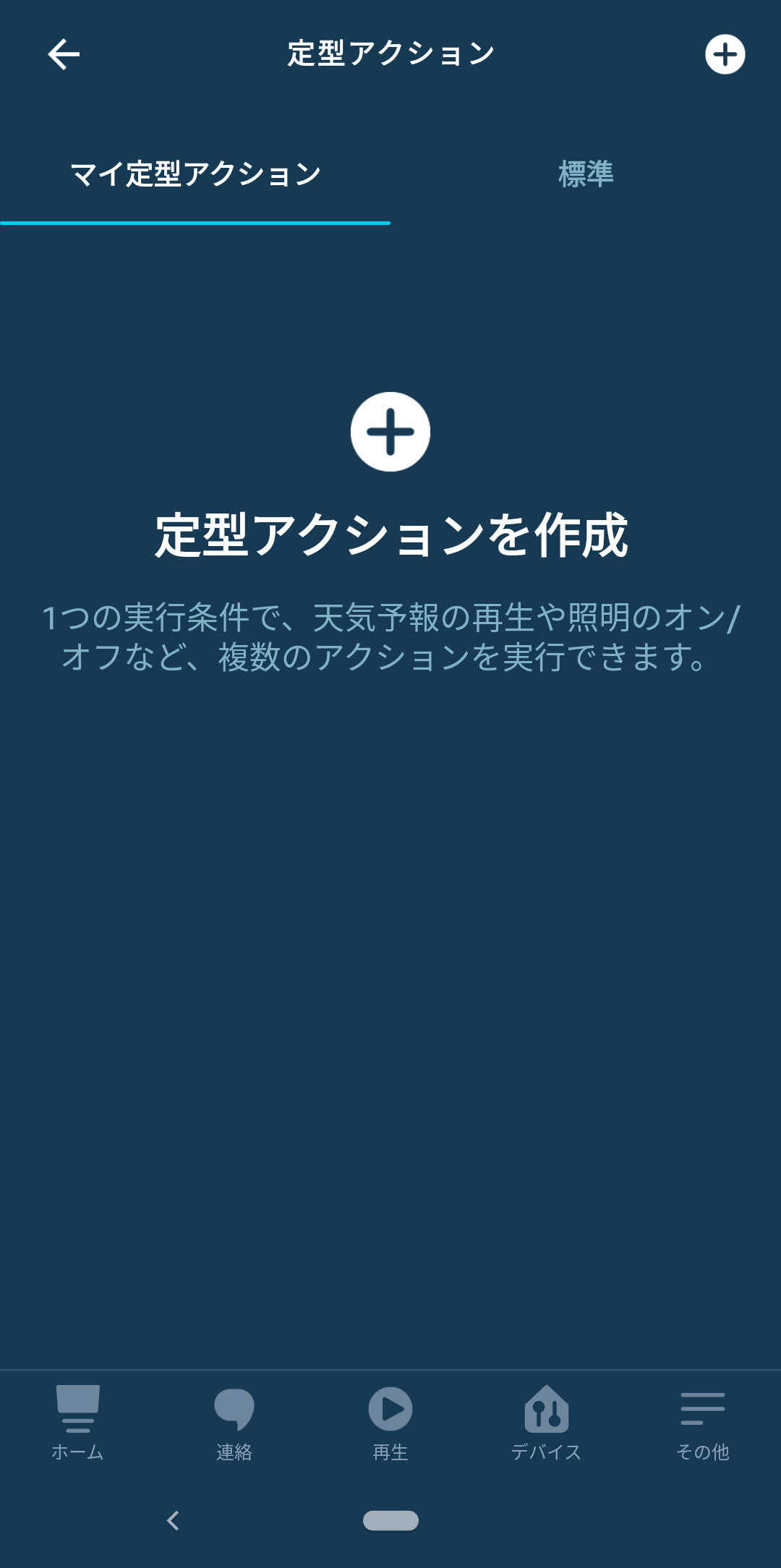Select the マイ定型アクション tab
The image size is (781, 1568).
(195, 174)
